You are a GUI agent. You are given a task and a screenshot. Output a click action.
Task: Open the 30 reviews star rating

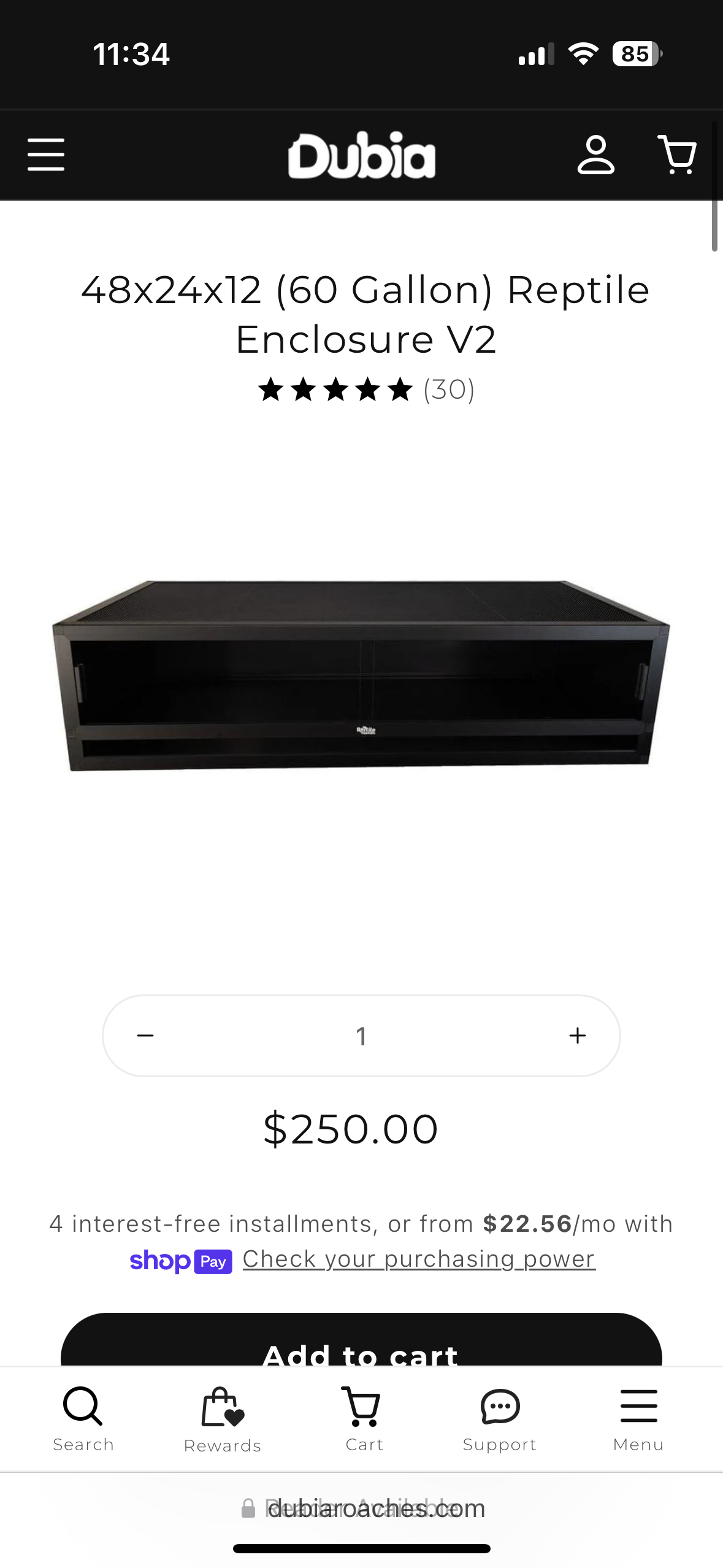[x=366, y=390]
